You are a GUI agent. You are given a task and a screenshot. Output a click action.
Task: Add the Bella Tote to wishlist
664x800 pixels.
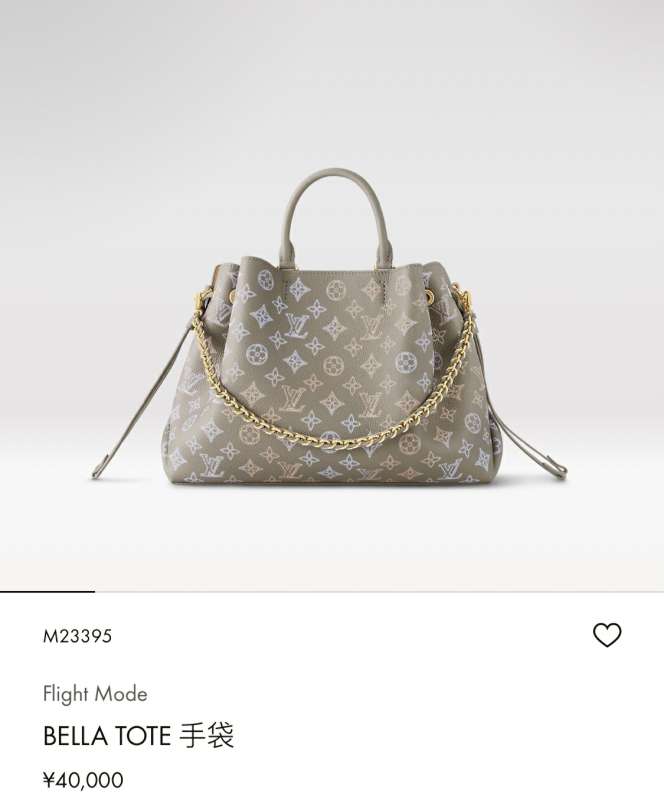607,635
